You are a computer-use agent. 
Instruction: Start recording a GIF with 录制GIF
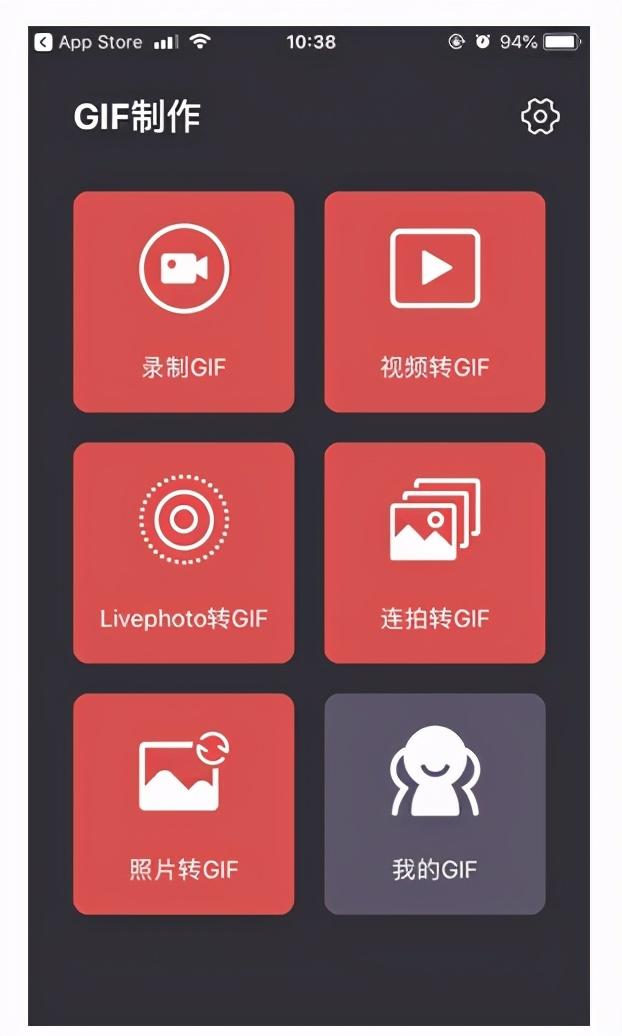click(x=184, y=302)
